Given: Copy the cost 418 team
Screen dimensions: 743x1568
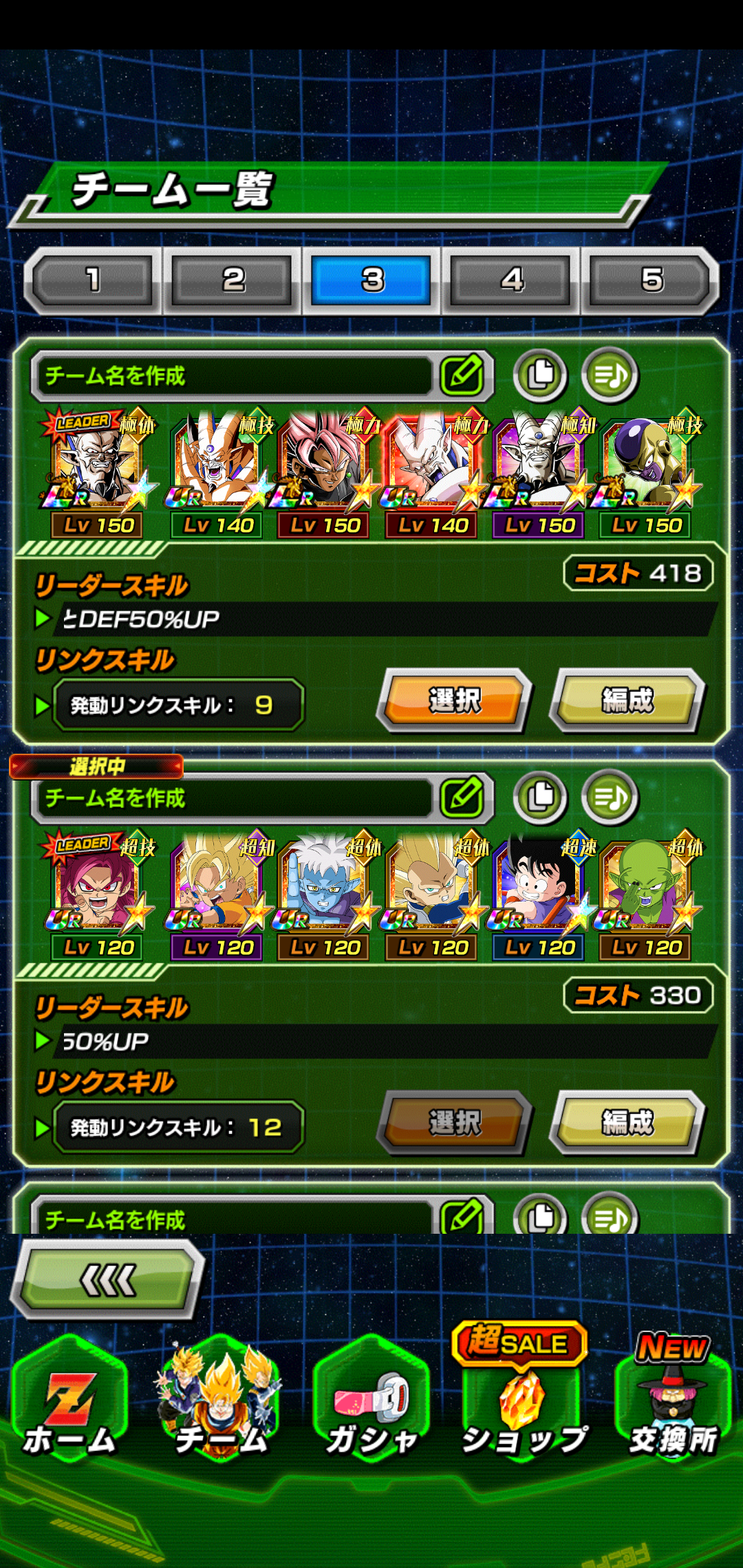Looking at the screenshot, I should point(540,375).
